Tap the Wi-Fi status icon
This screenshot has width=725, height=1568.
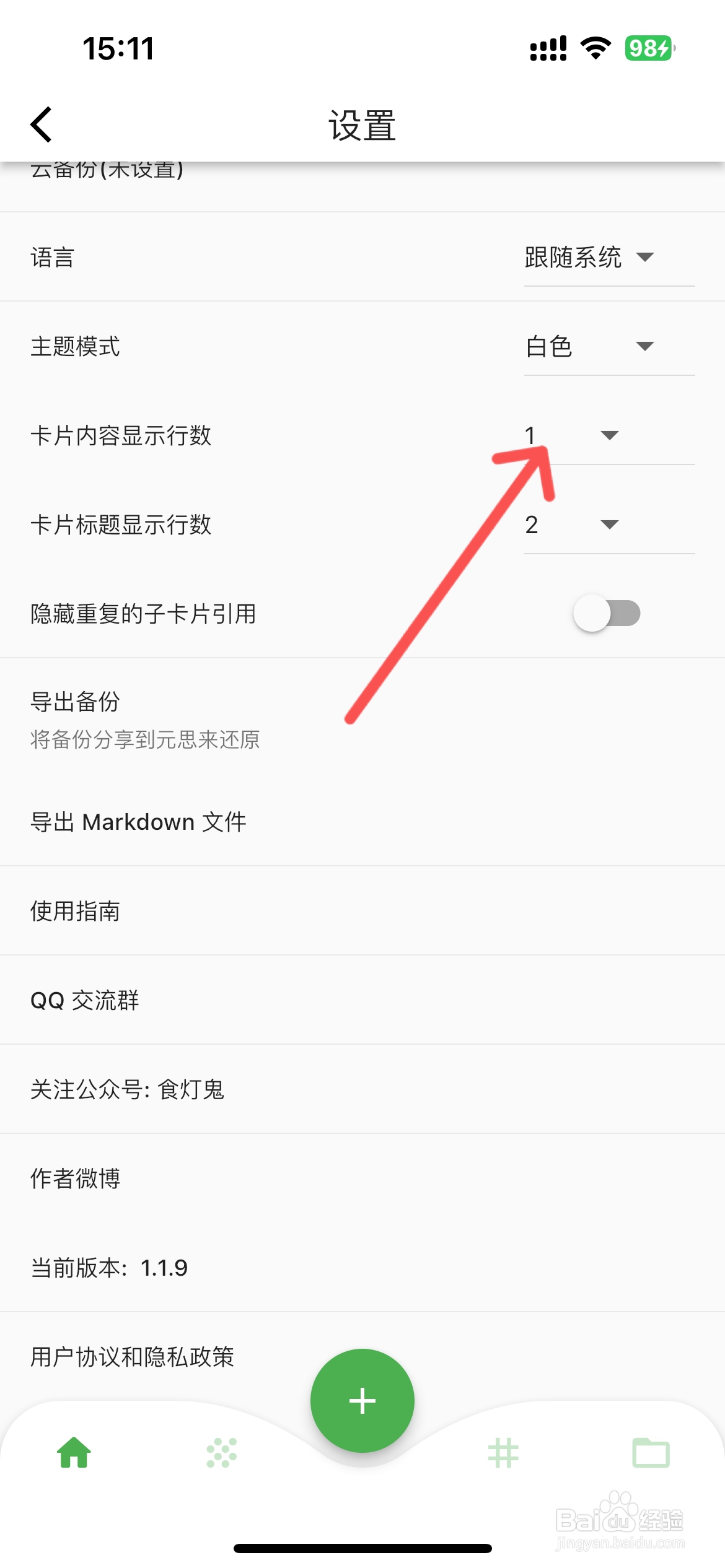[594, 49]
